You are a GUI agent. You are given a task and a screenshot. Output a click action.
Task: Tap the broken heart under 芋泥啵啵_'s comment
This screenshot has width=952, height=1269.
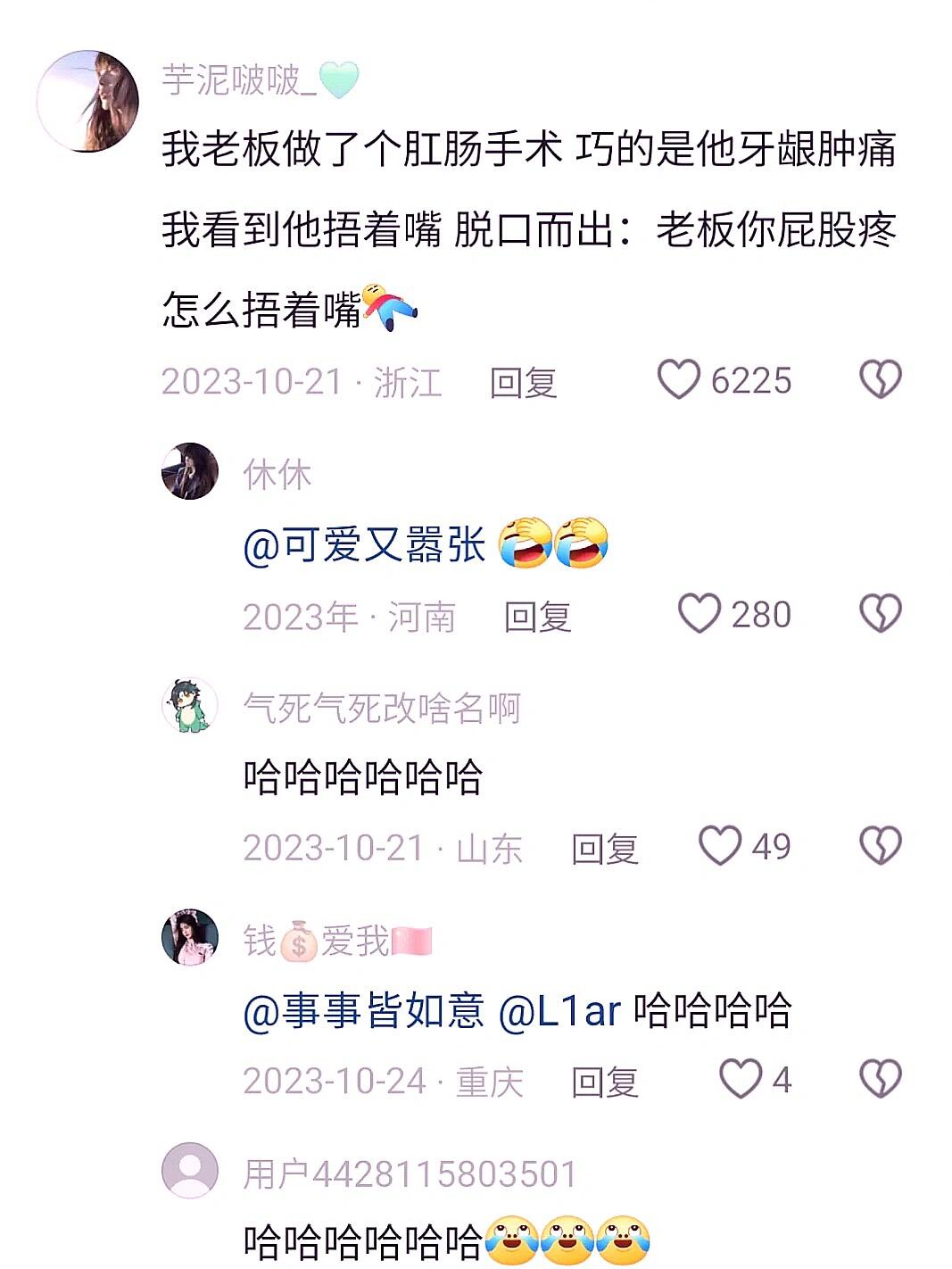click(x=882, y=380)
